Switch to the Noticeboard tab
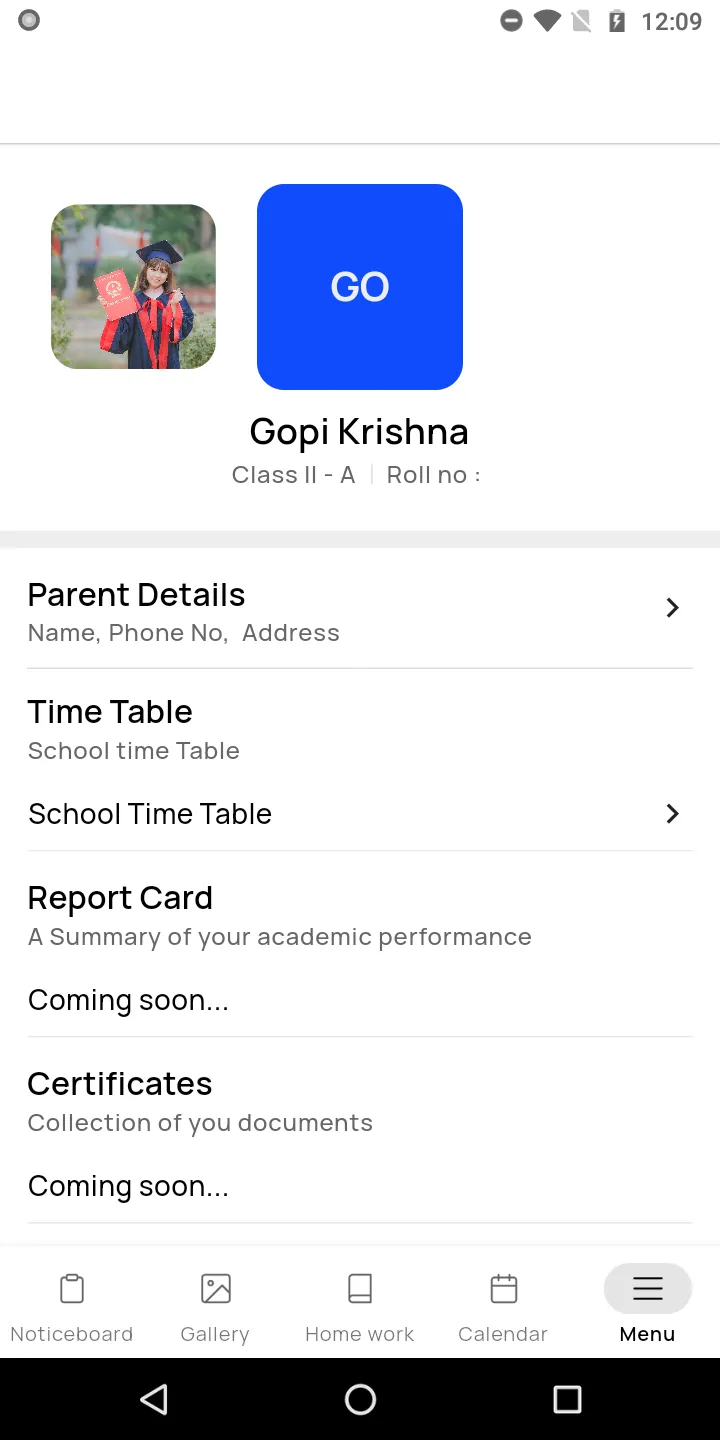The width and height of the screenshot is (720, 1440). [72, 1304]
